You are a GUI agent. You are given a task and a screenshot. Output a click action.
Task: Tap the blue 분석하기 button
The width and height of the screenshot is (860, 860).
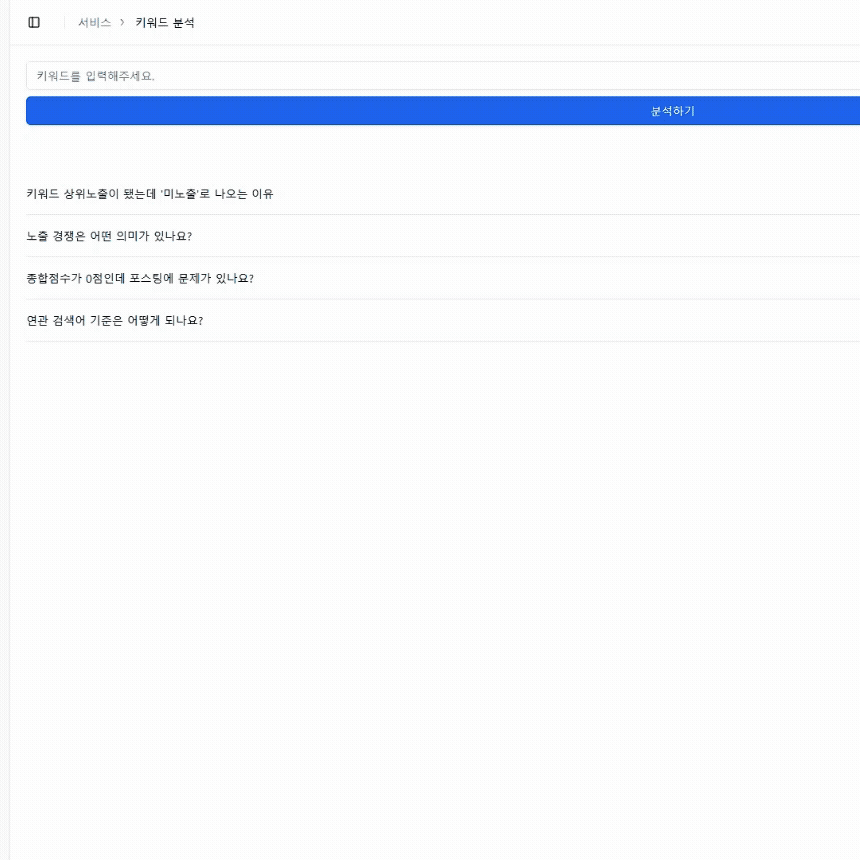[x=443, y=111]
